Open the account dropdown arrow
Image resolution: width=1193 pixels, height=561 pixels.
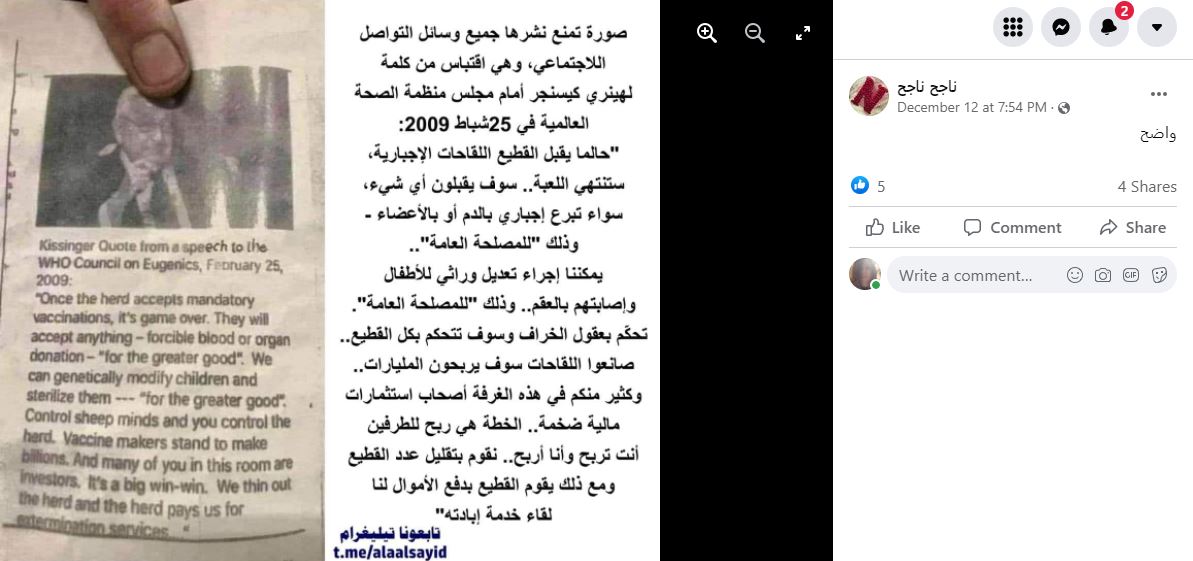[x=1157, y=27]
